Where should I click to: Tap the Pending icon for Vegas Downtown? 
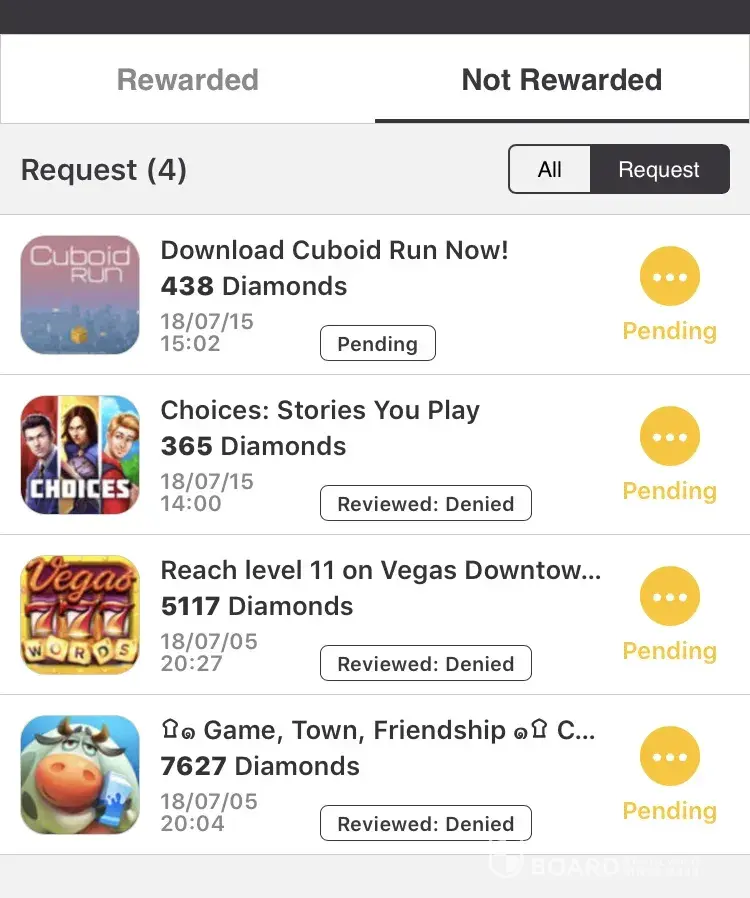[x=669, y=597]
